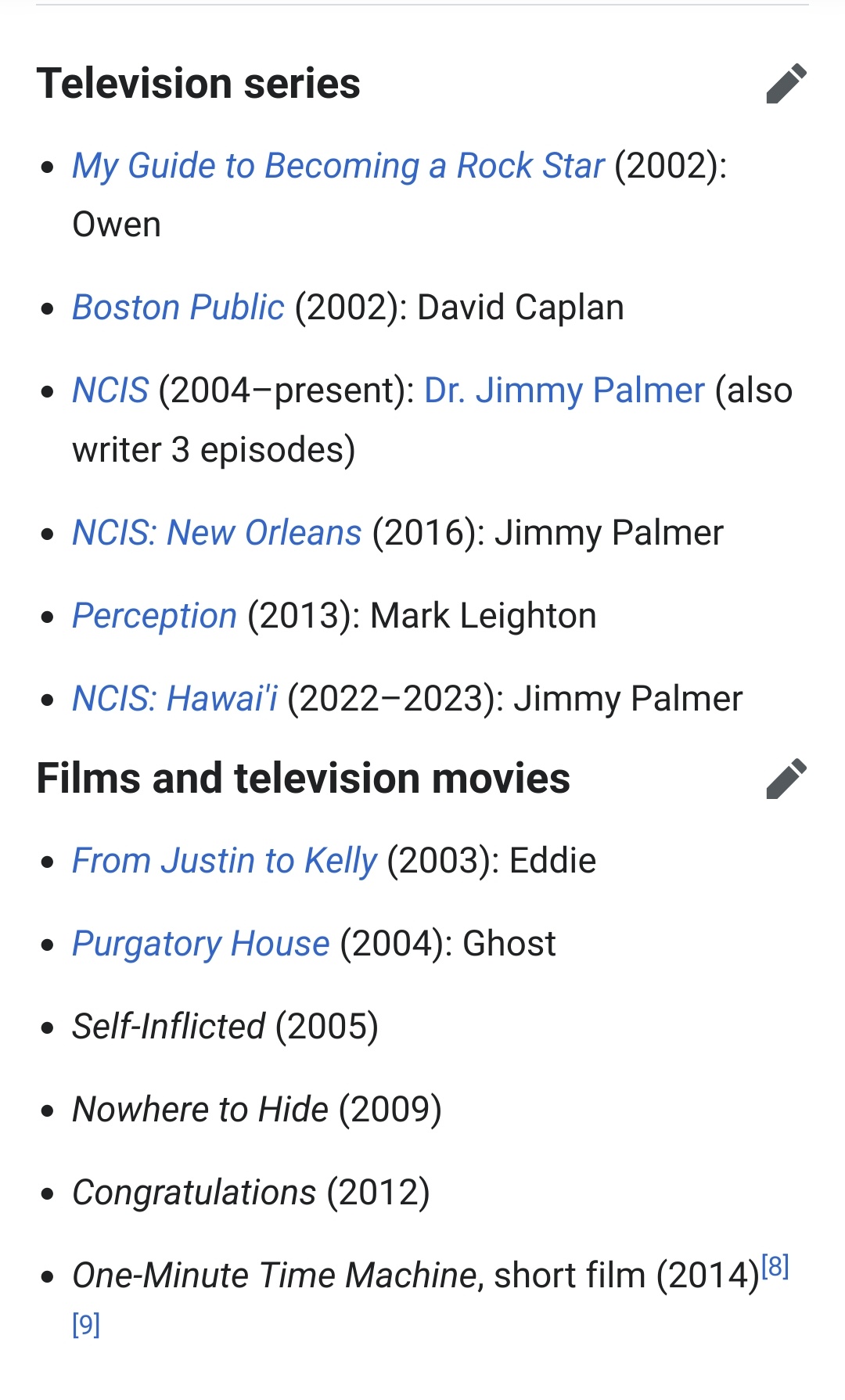Open the From Justin to Kelly link

coord(225,862)
